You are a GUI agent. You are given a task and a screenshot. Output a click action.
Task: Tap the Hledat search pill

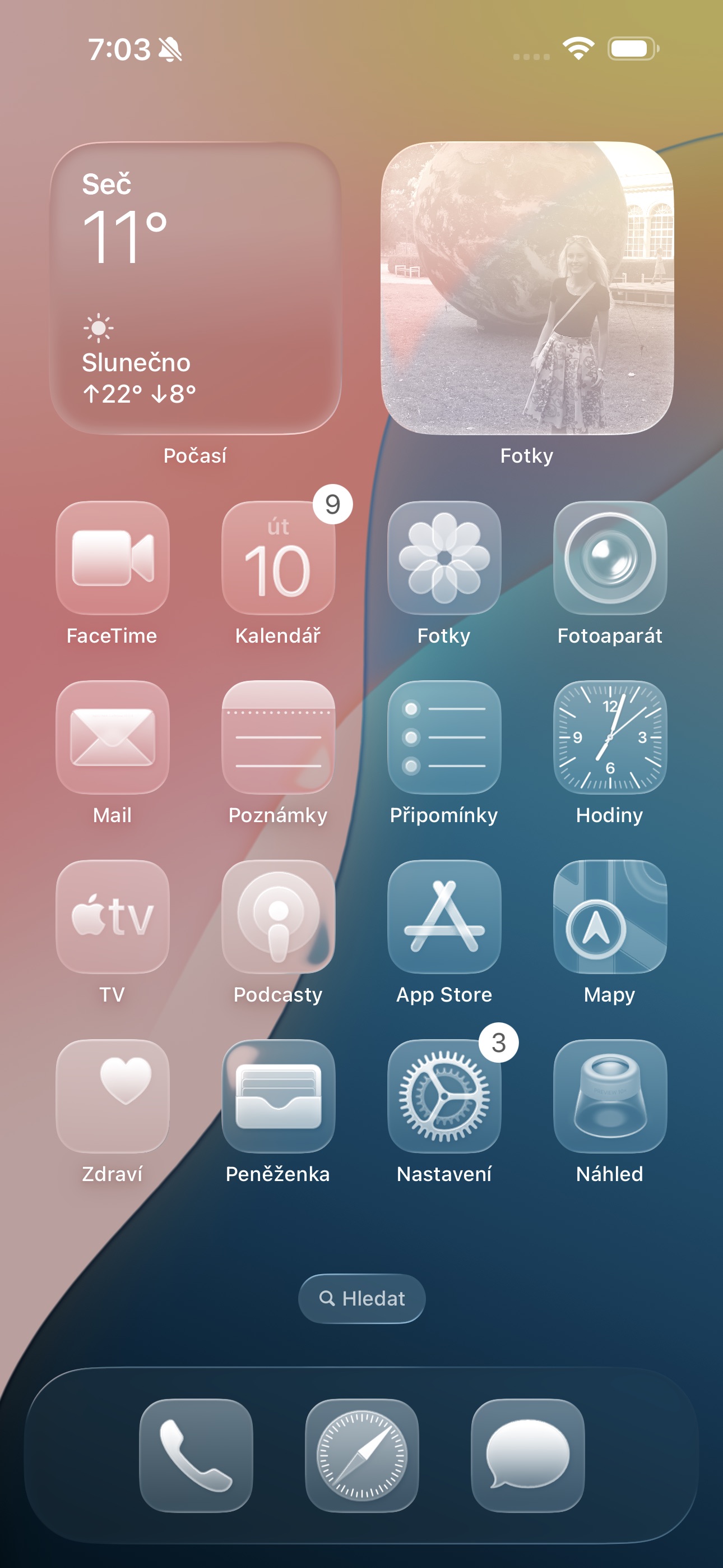click(361, 1298)
